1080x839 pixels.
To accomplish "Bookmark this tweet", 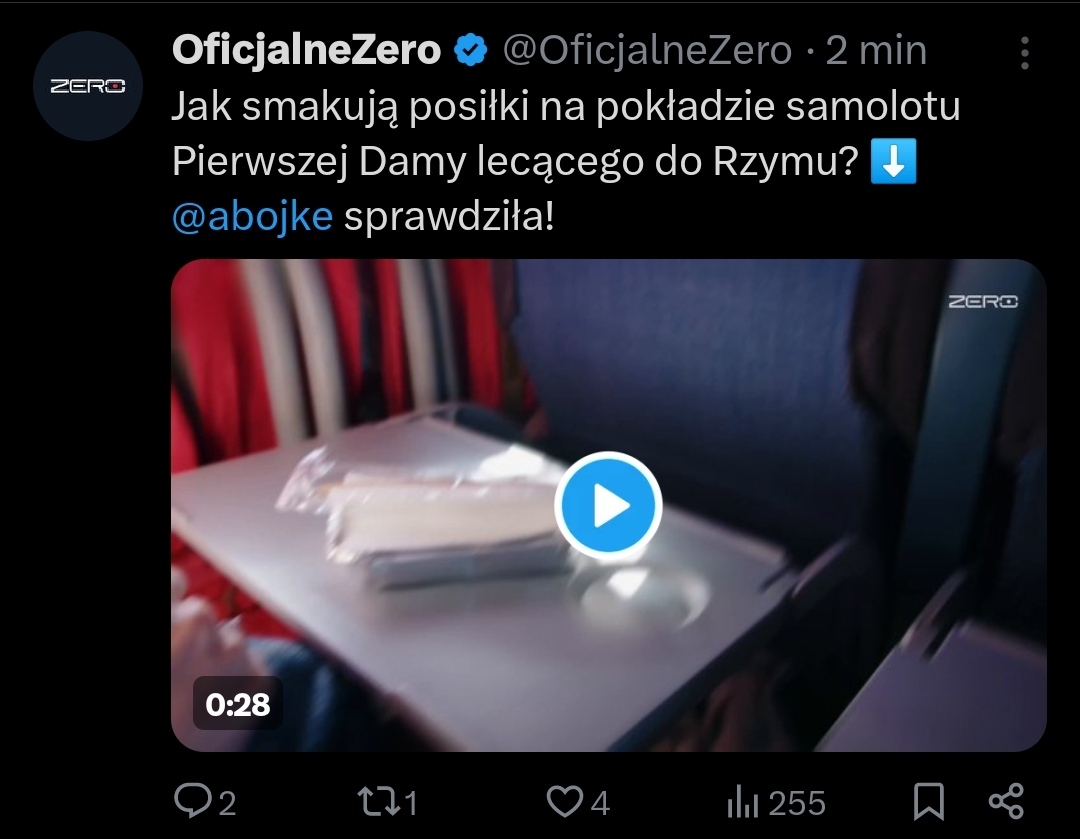I will tap(929, 801).
